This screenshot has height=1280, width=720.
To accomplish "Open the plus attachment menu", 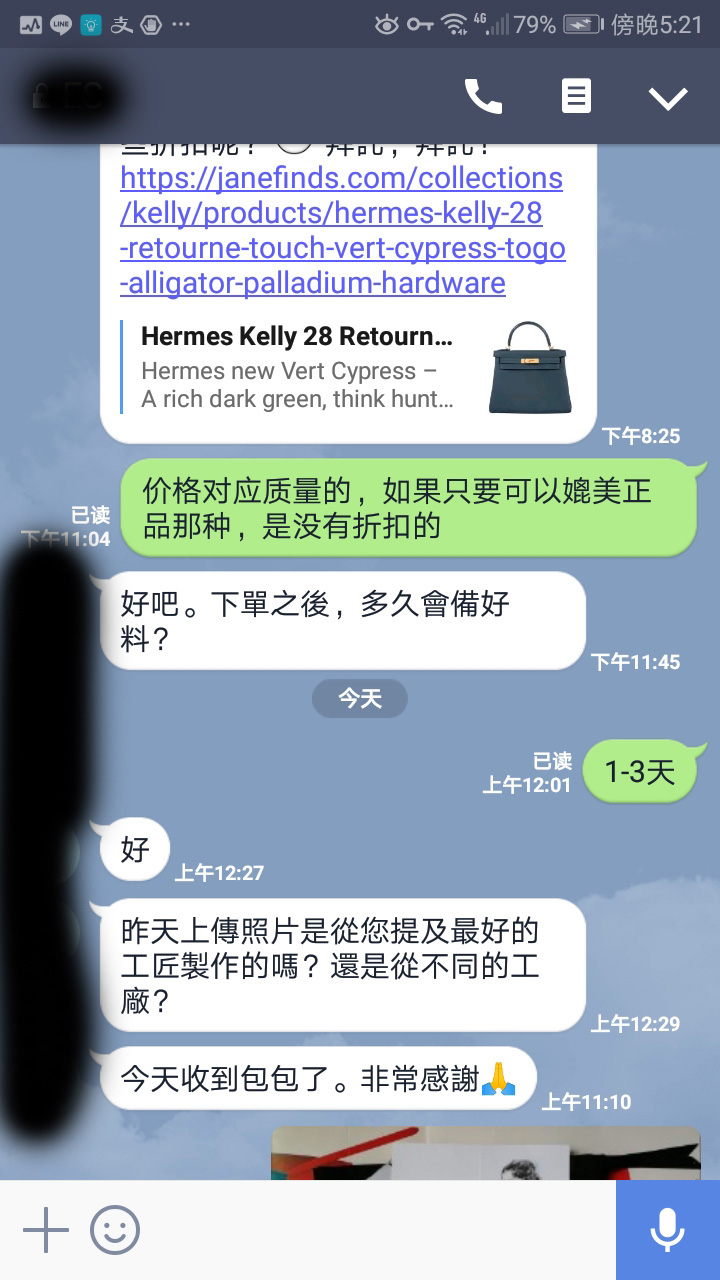I will tap(45, 1230).
